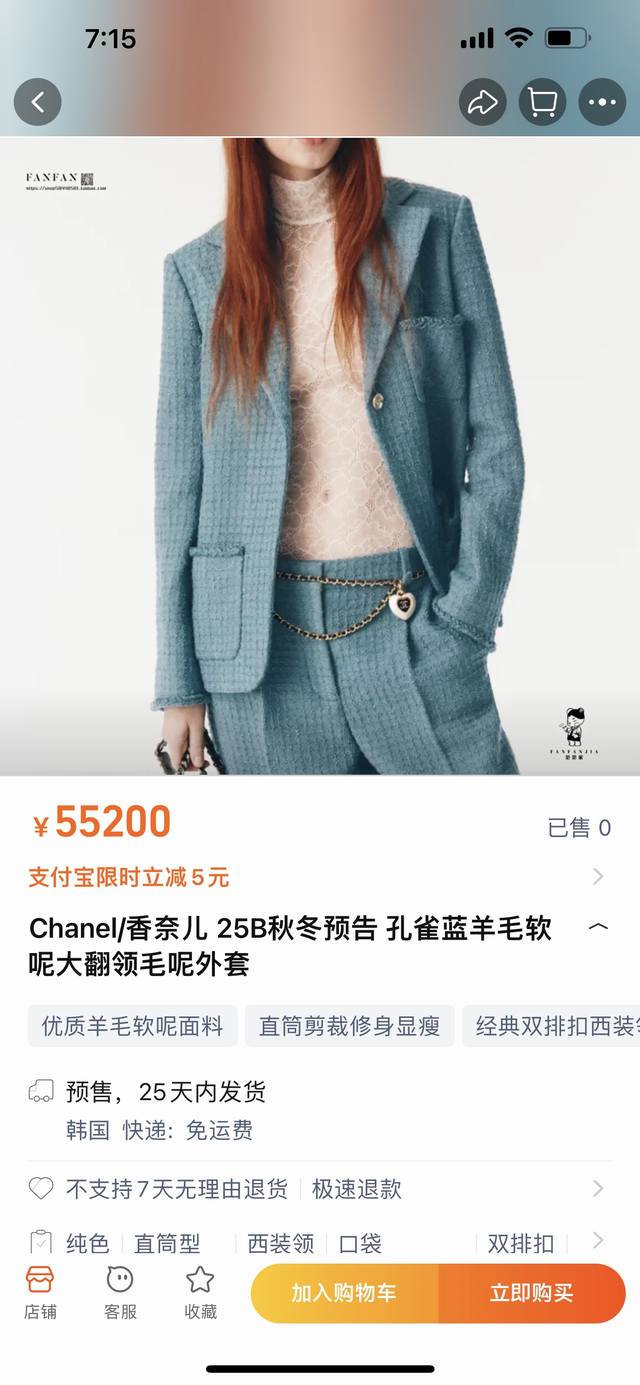Open the three-dot overflow menu
This screenshot has height=1385, width=640.
coord(602,102)
